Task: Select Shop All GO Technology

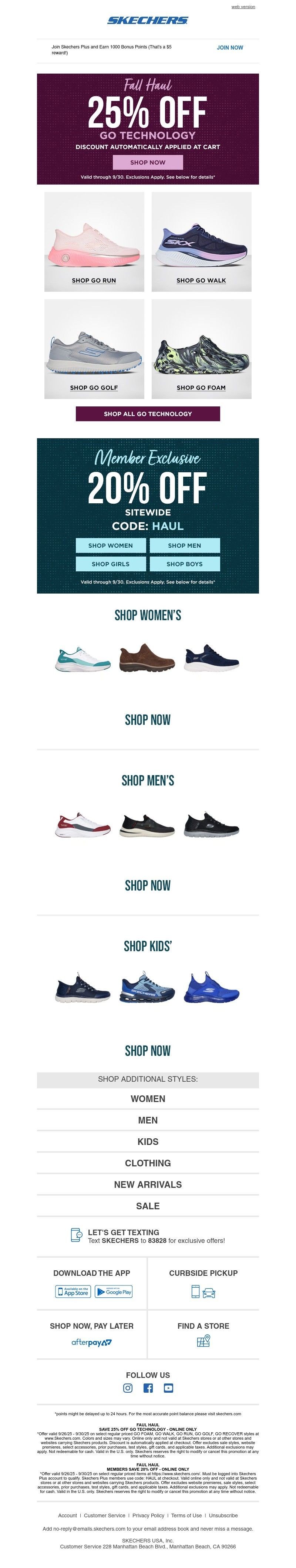Action: (x=147, y=414)
